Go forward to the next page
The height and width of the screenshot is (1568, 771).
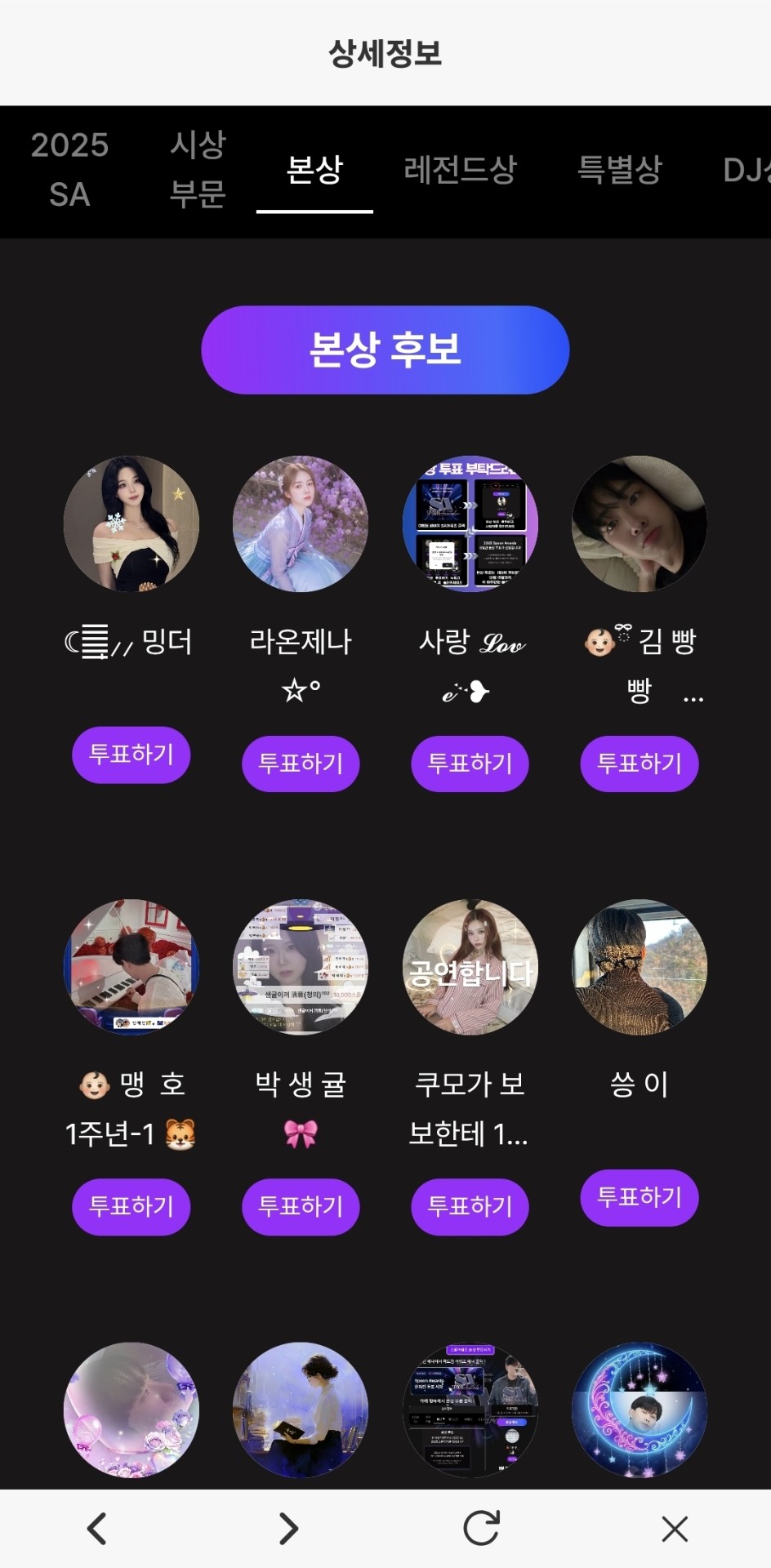point(288,1528)
